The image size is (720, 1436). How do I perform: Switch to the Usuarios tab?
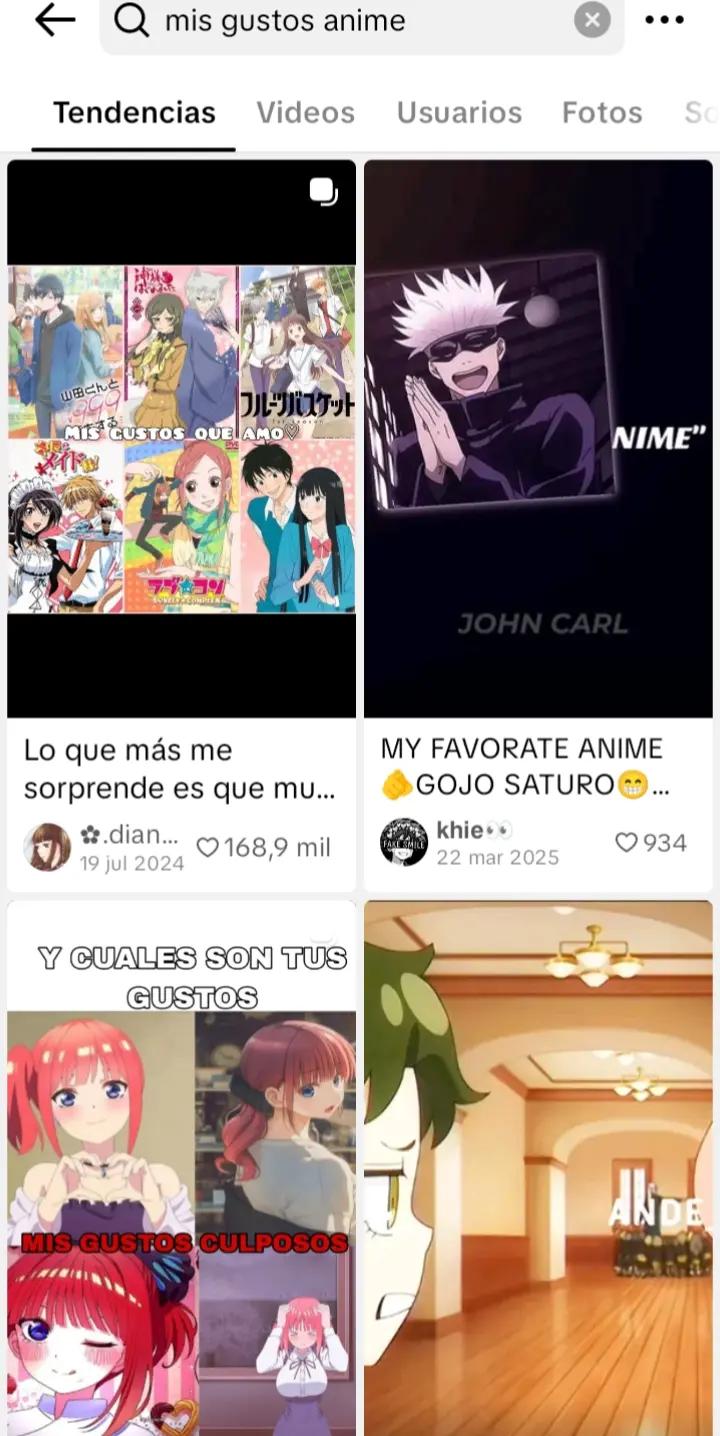(459, 113)
